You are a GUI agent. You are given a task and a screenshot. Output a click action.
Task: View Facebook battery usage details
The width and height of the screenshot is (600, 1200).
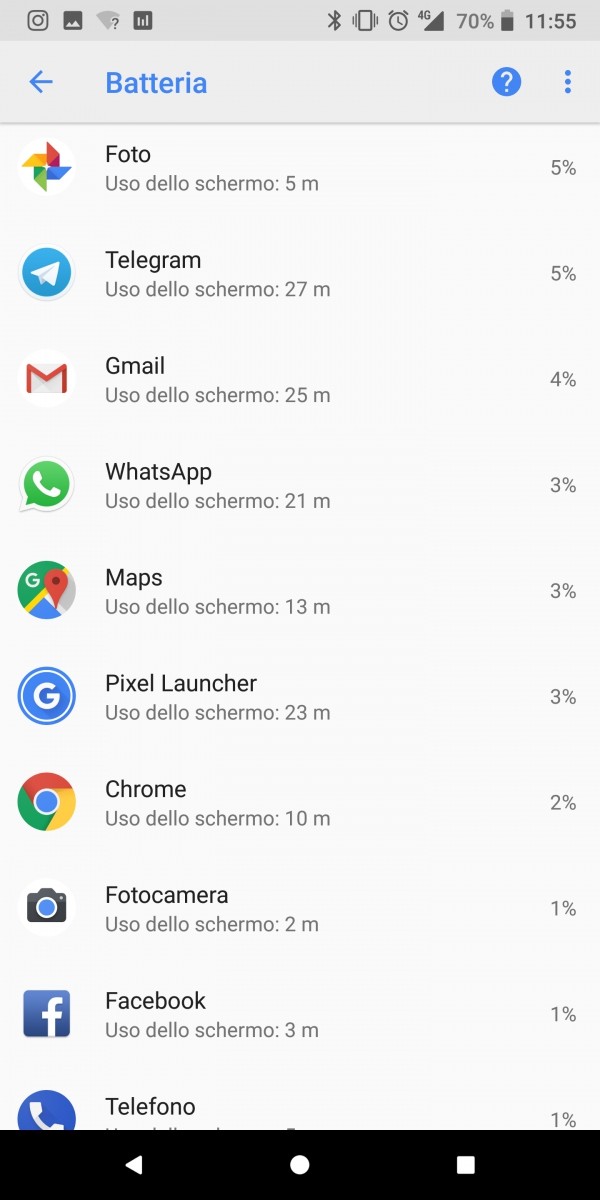pyautogui.click(x=300, y=1014)
